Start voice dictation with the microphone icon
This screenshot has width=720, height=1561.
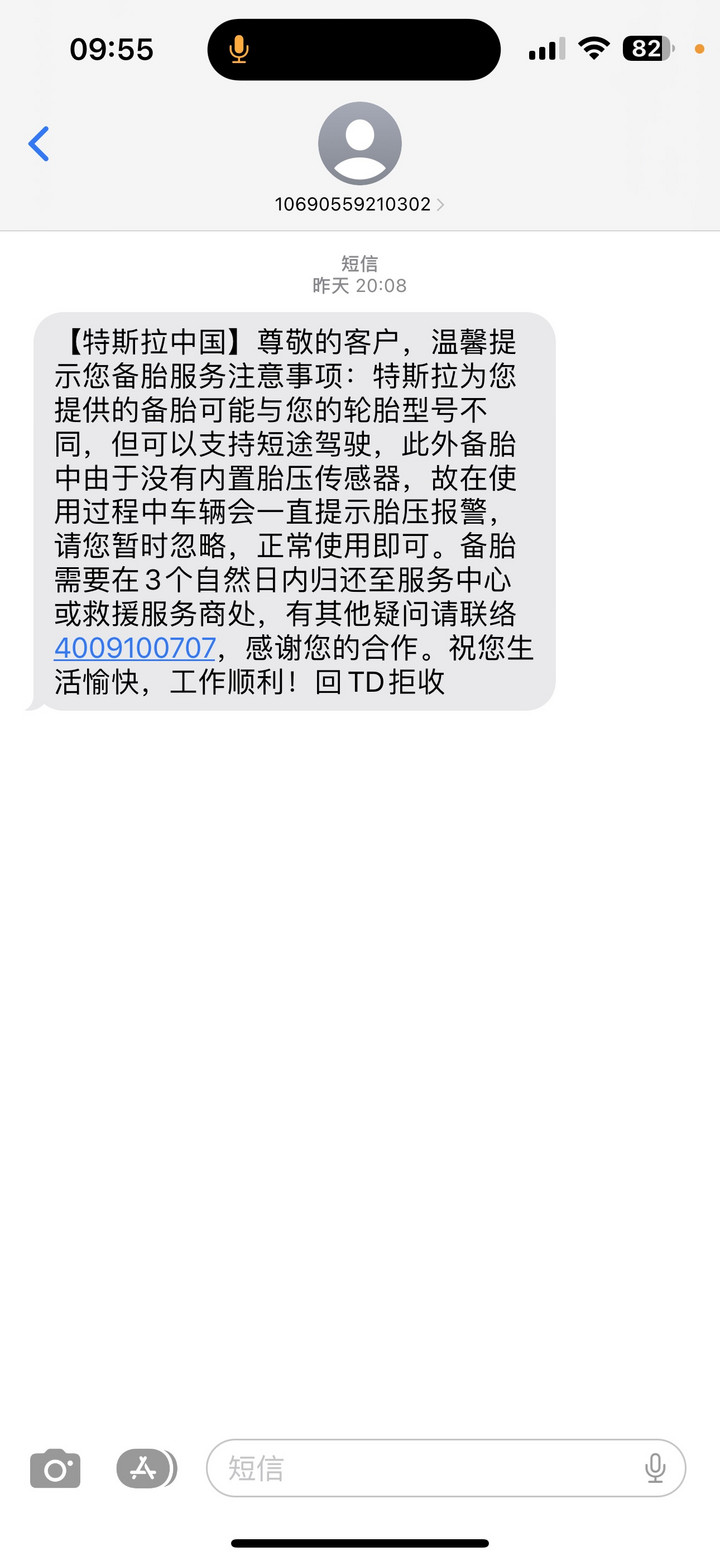tap(655, 1468)
